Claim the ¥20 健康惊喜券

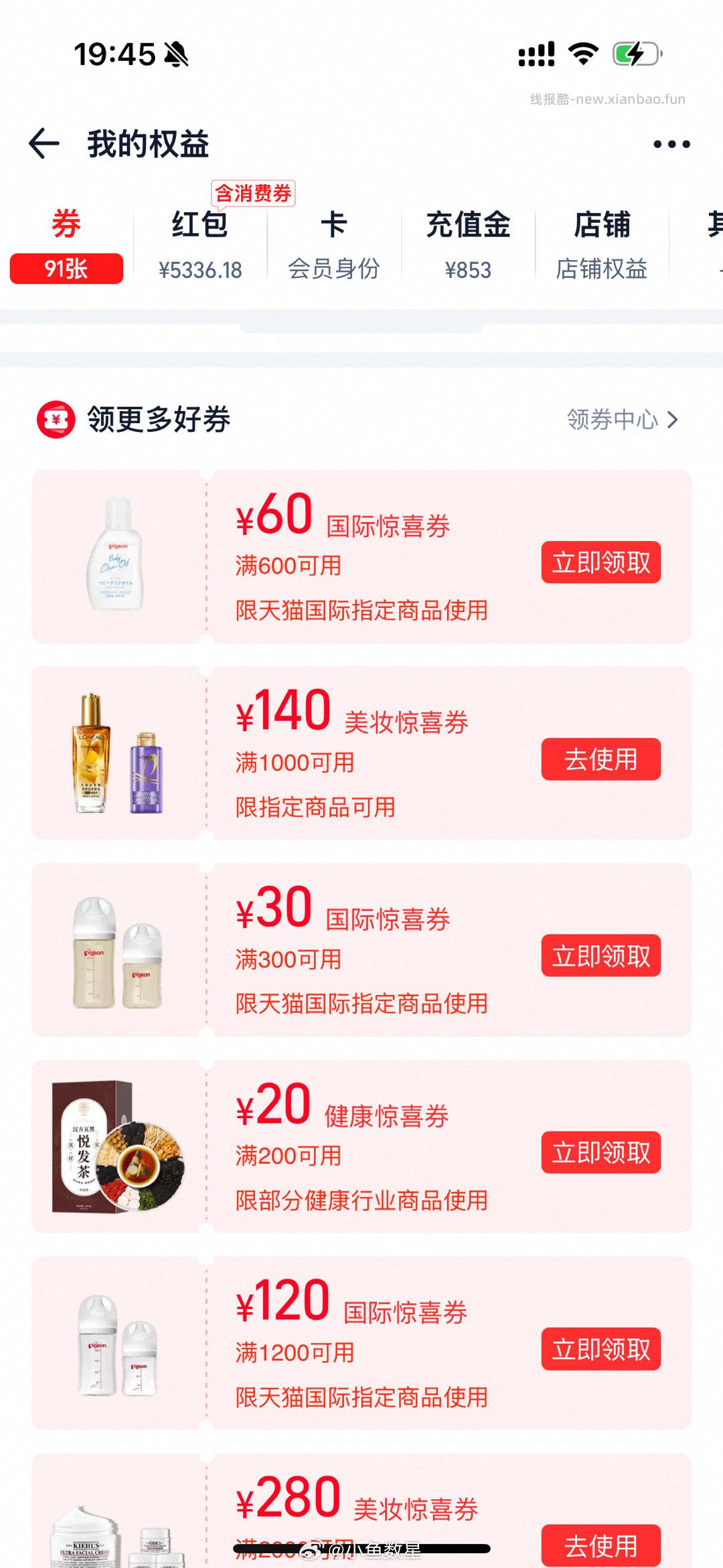[x=600, y=1152]
